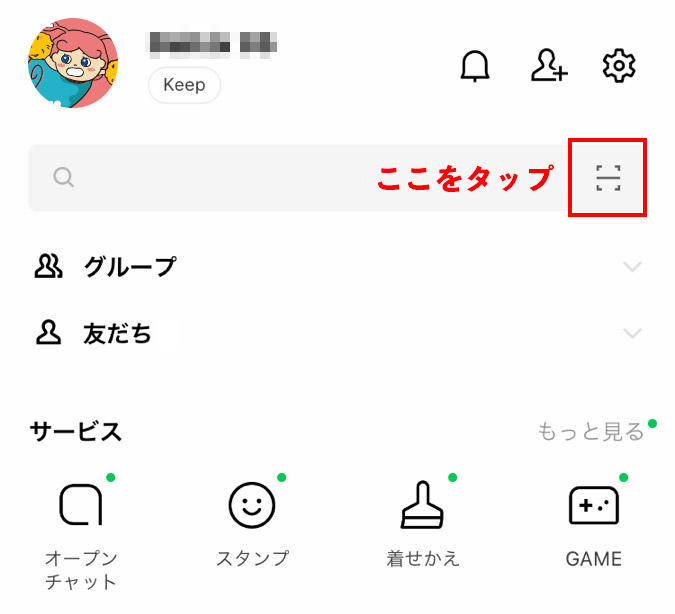The width and height of the screenshot is (675, 614).
Task: Tap the Keep chip
Action: (184, 85)
